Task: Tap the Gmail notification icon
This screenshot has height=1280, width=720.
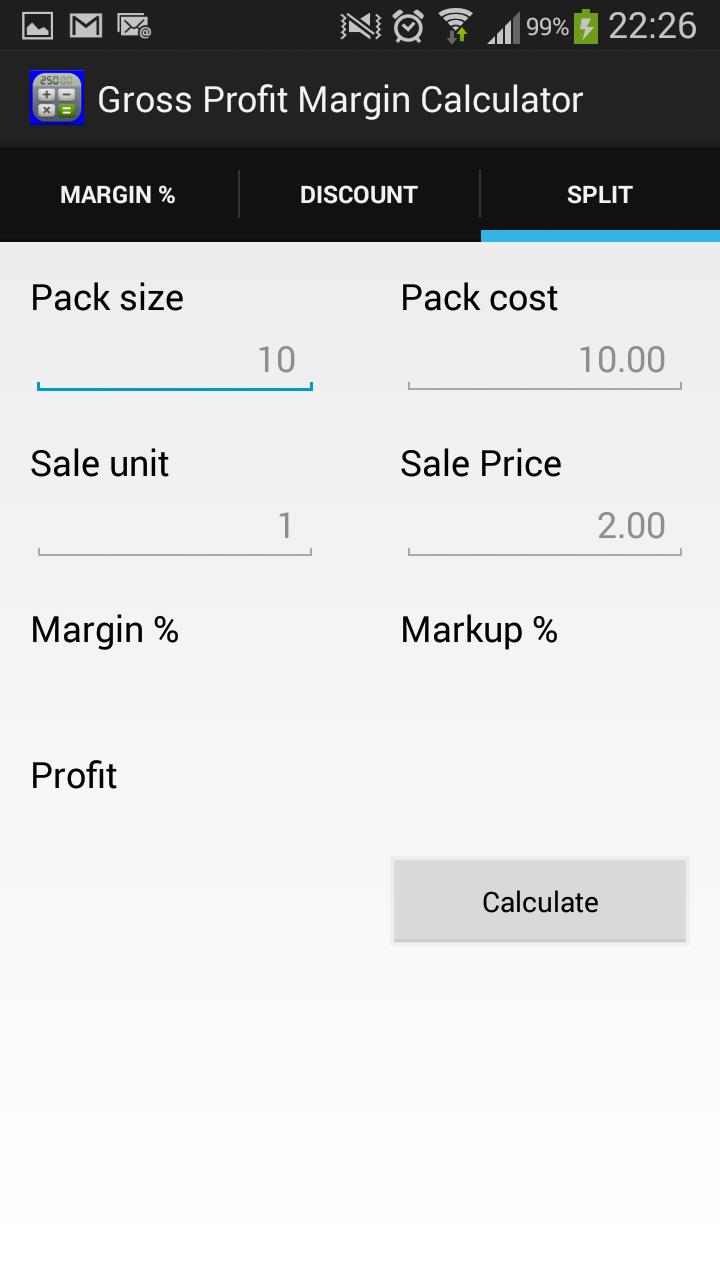Action: pos(85,25)
